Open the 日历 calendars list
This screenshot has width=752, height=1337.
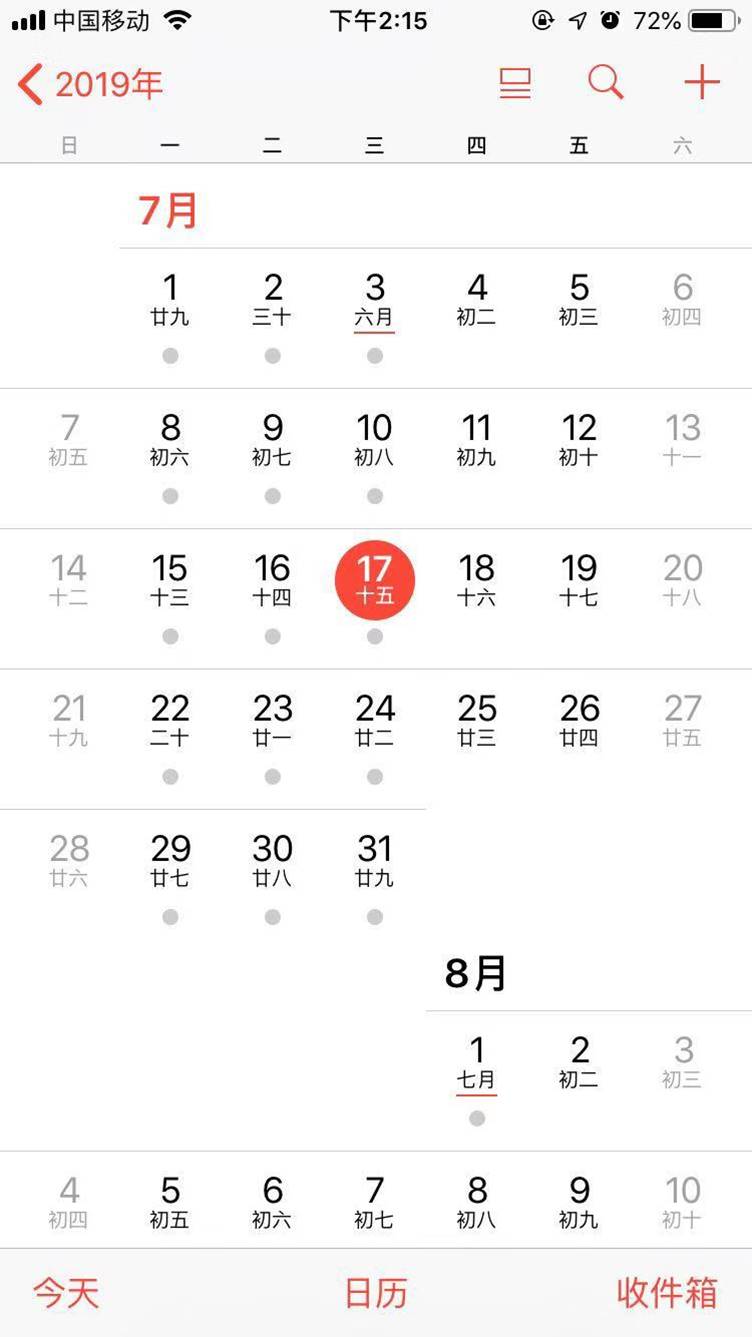coord(376,1293)
